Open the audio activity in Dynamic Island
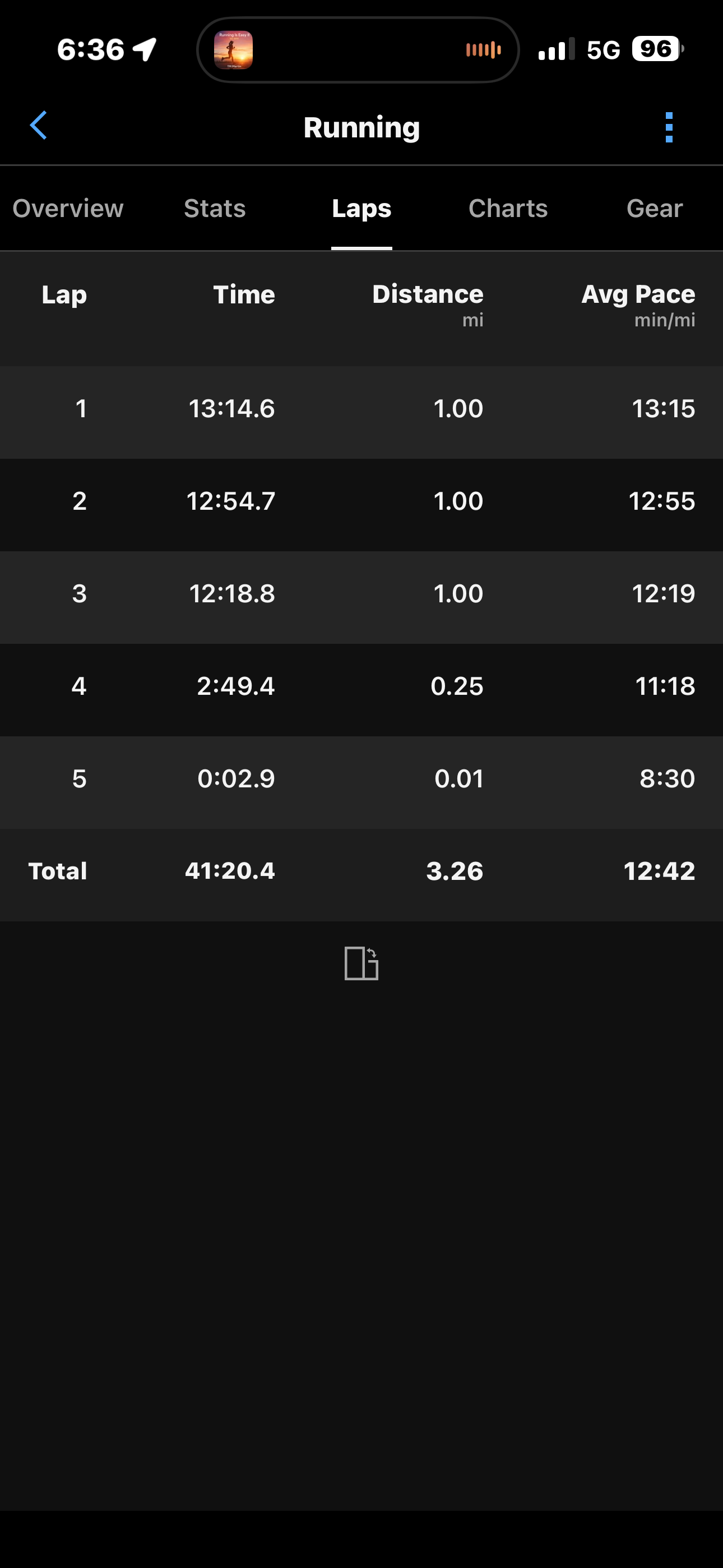The image size is (723, 1568). (x=358, y=50)
